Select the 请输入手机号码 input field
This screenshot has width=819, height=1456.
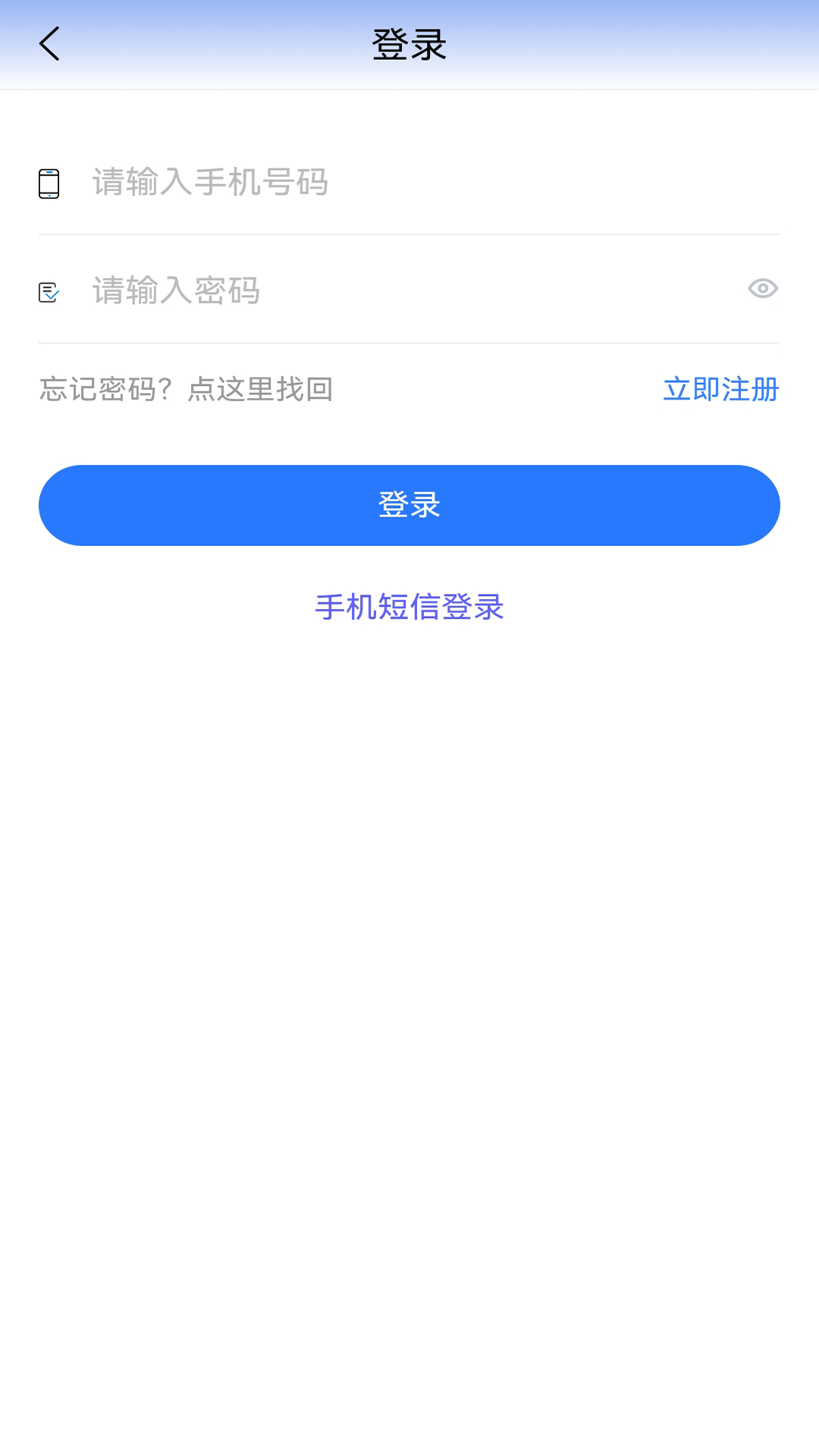tap(303, 182)
